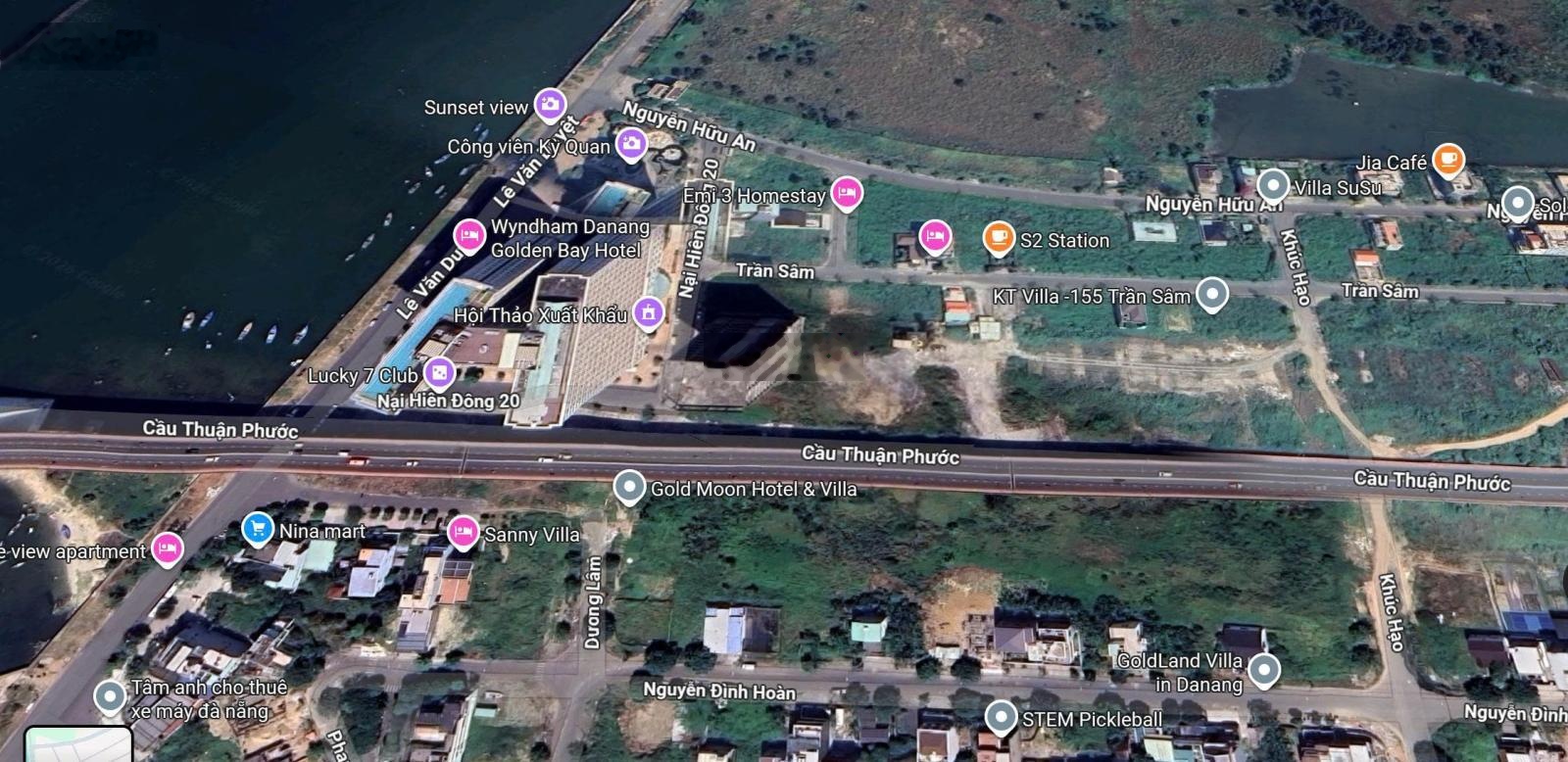Screen dimensions: 1568x762
Task: Tap Tâm anh cho thuê xe máy pin
Action: 109,697
